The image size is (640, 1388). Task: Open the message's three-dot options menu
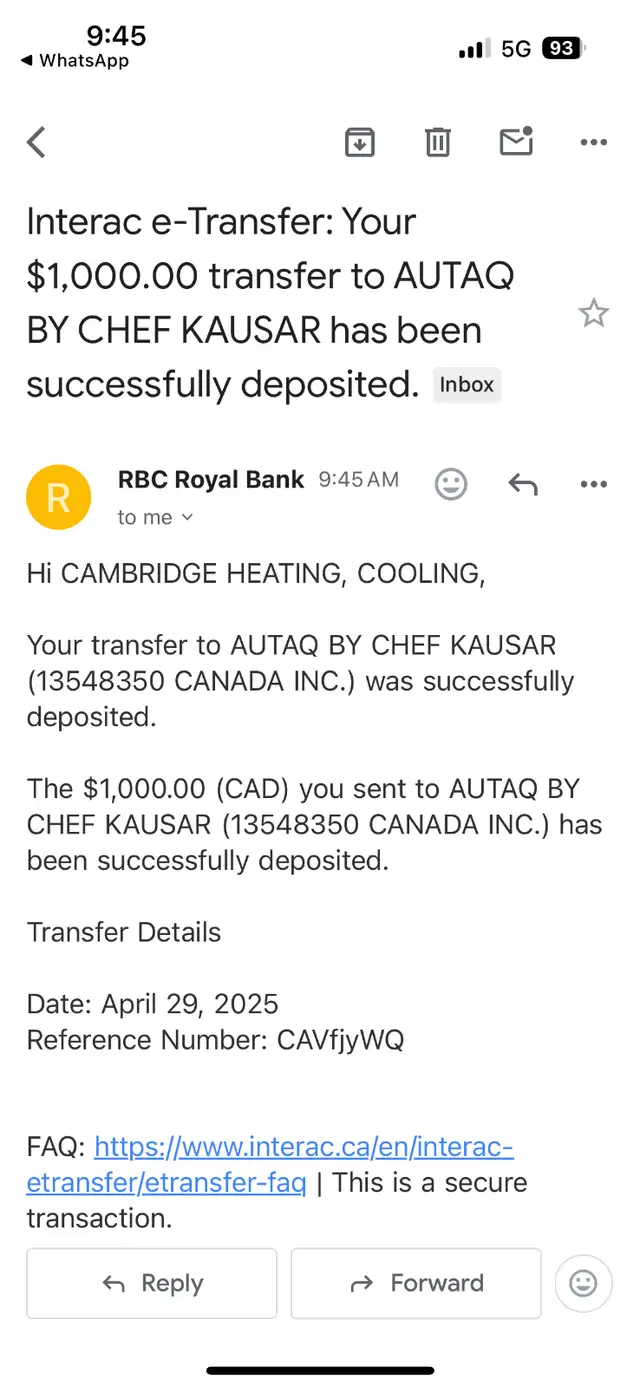[x=594, y=485]
